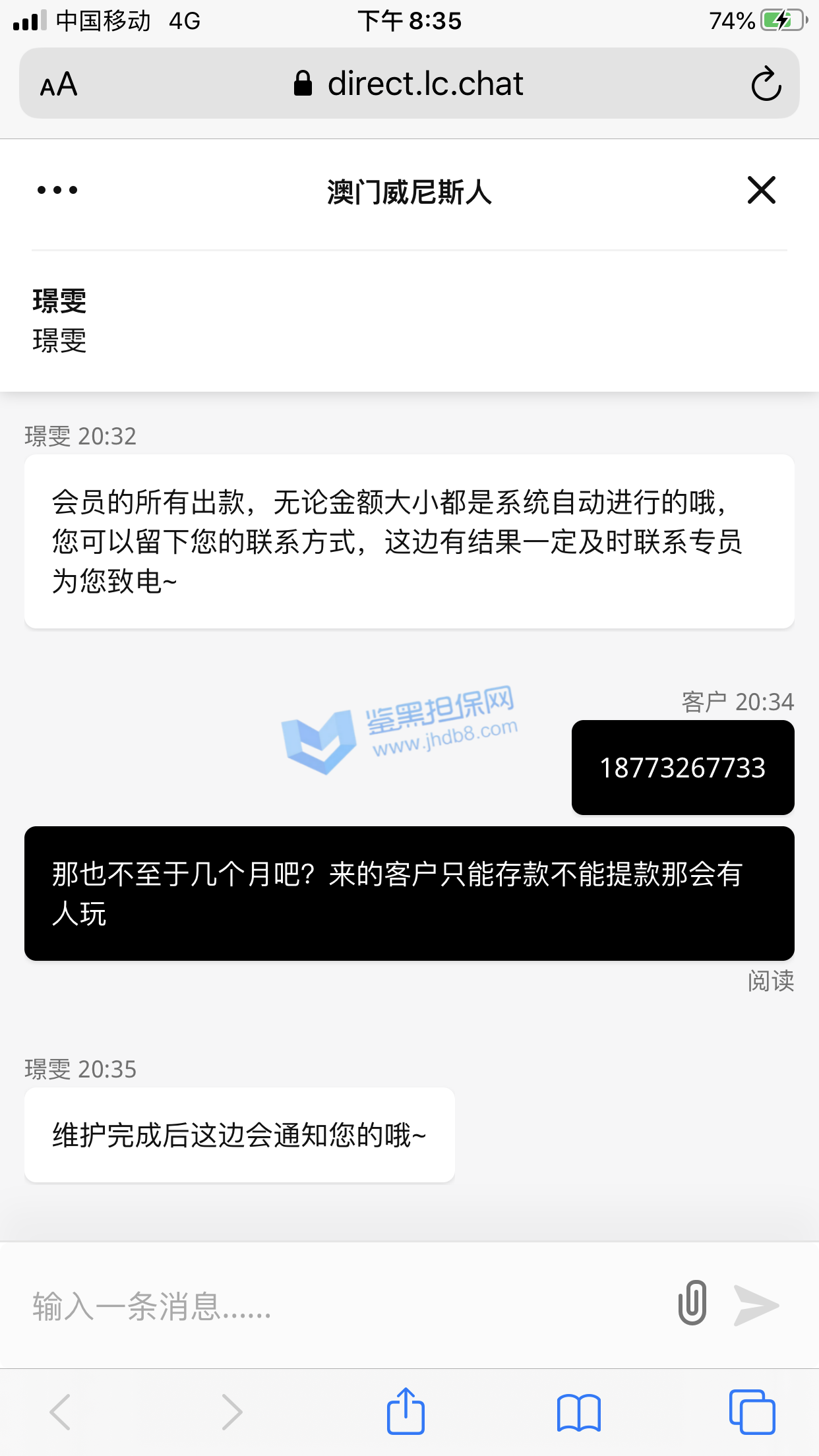Tap the message input field
819x1456 pixels.
click(x=330, y=1306)
